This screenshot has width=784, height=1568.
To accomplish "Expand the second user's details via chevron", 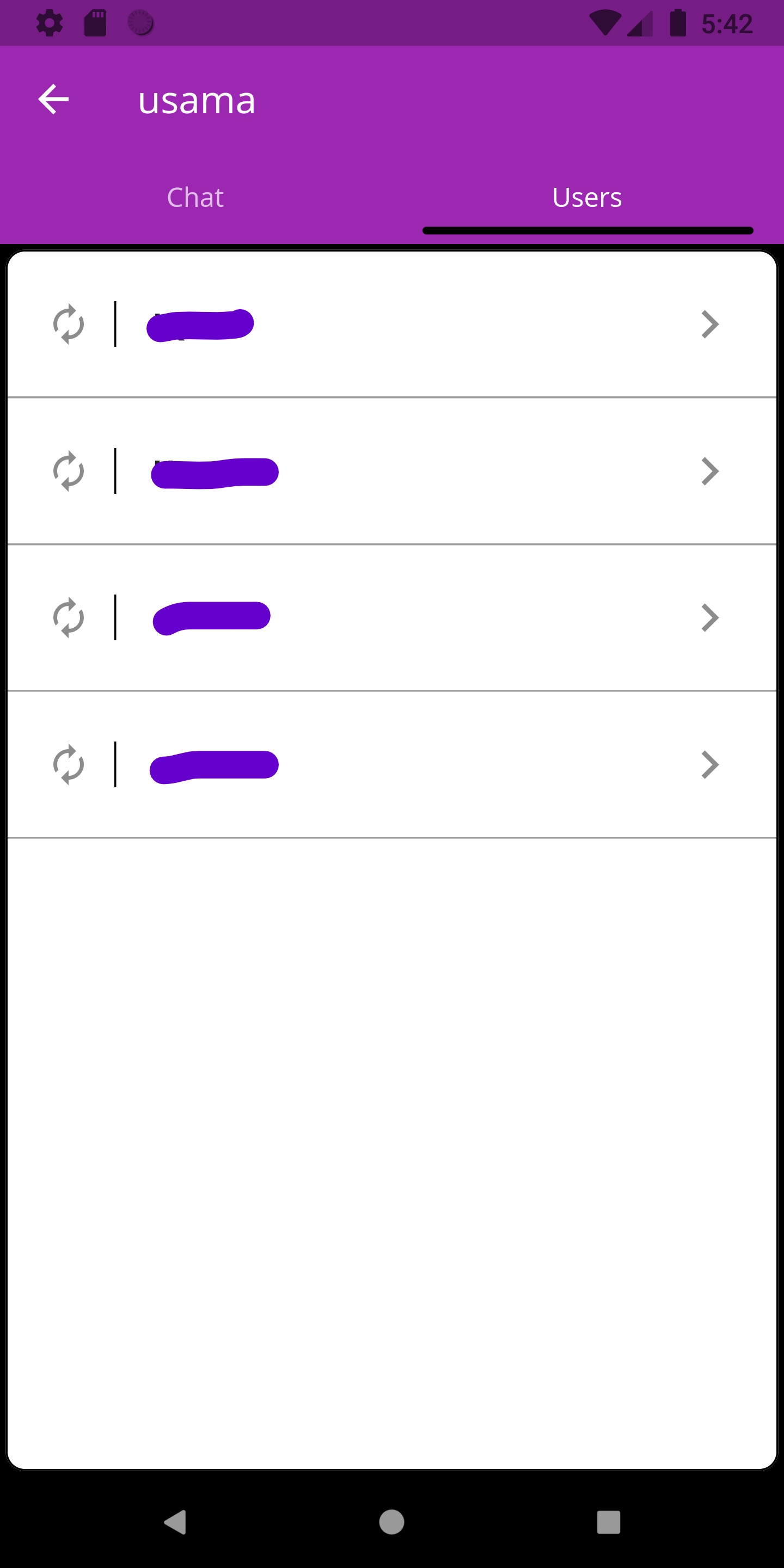I will click(x=710, y=471).
